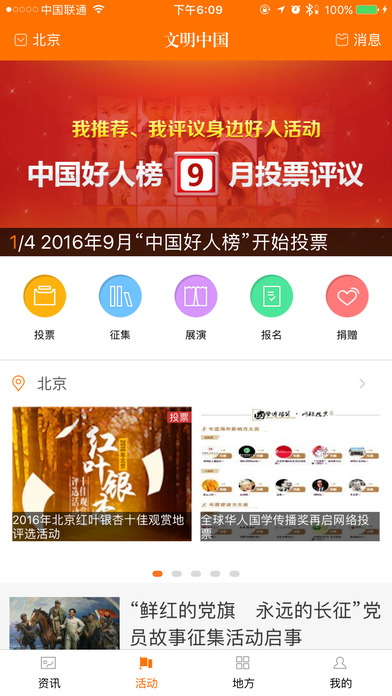Open the 捐赠 donation section
The height and width of the screenshot is (696, 392).
tap(347, 307)
